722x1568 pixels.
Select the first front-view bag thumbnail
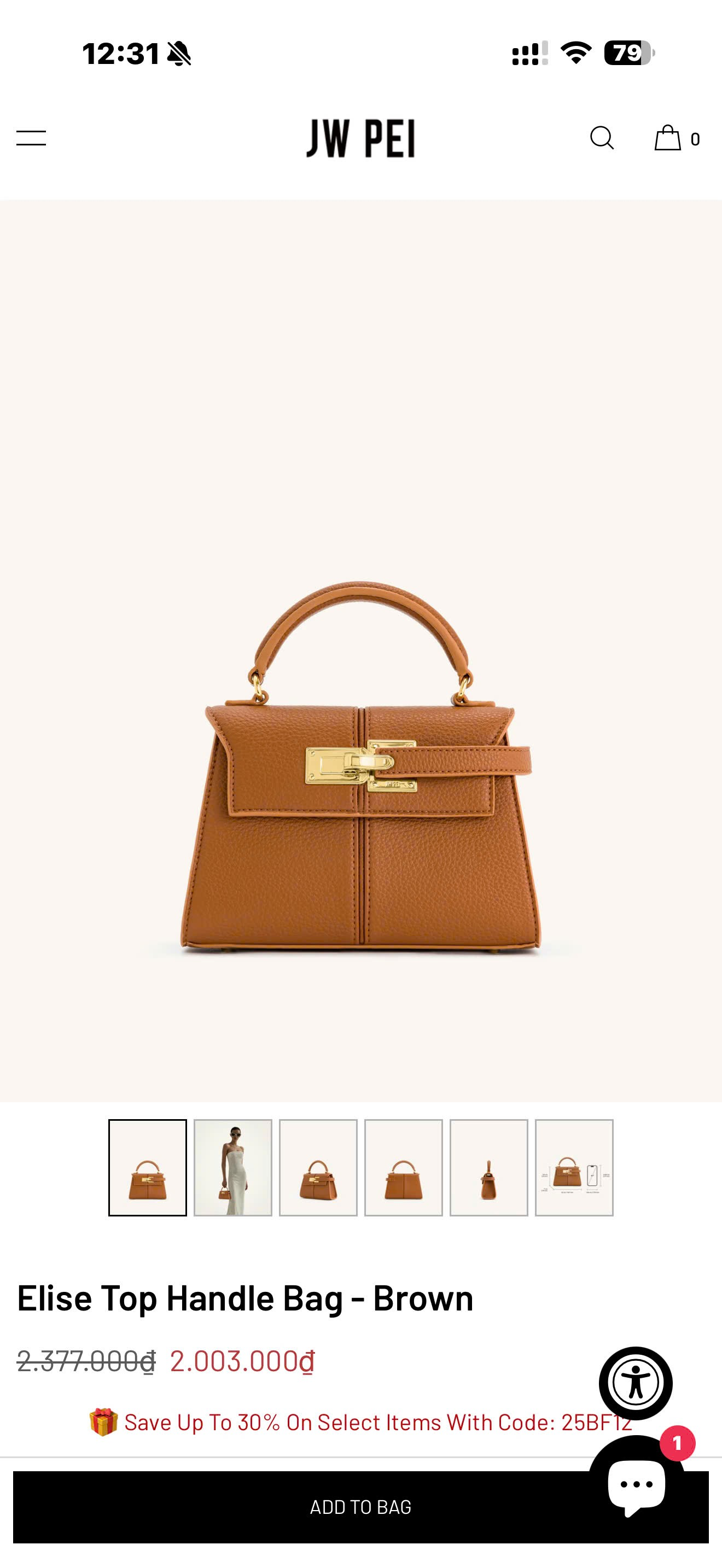[147, 1167]
